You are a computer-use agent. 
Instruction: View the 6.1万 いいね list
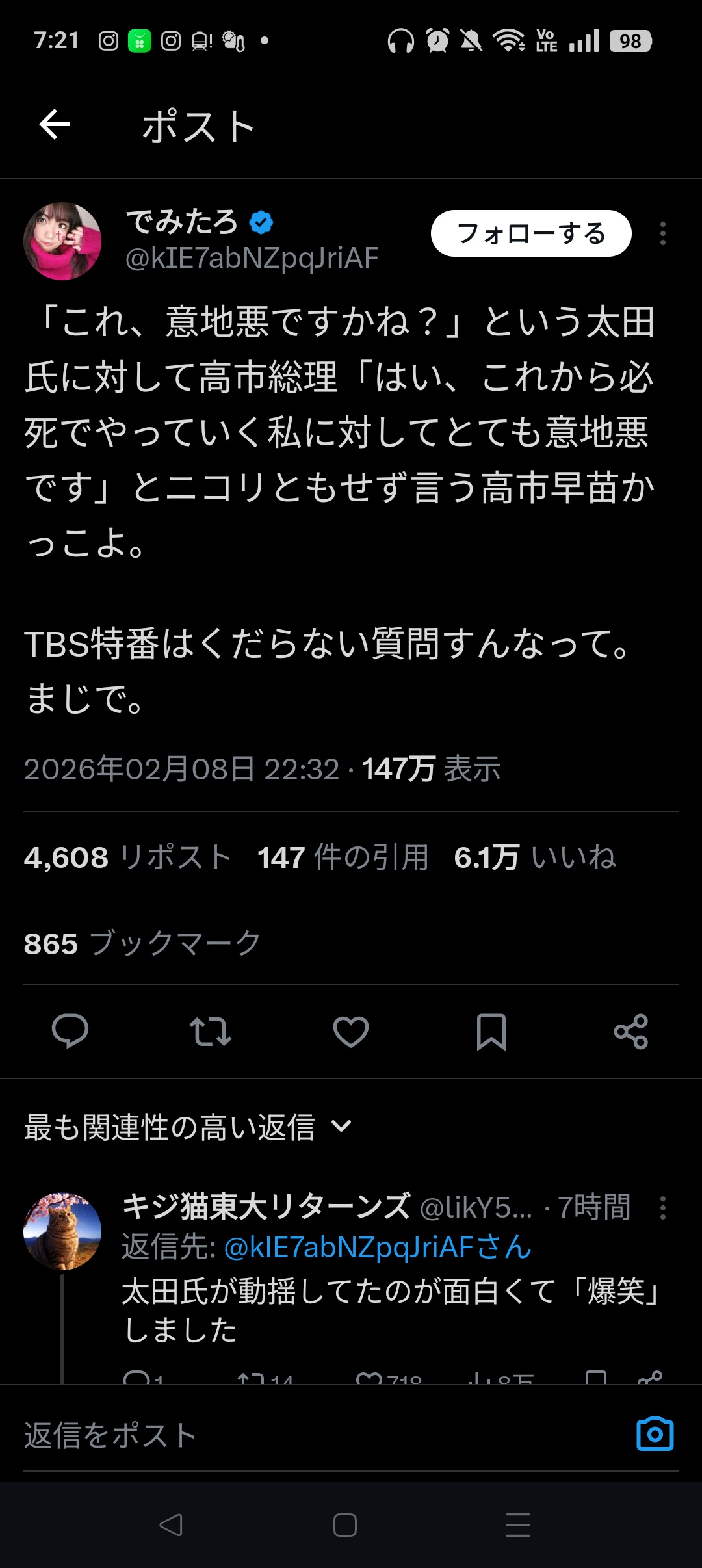coord(534,857)
